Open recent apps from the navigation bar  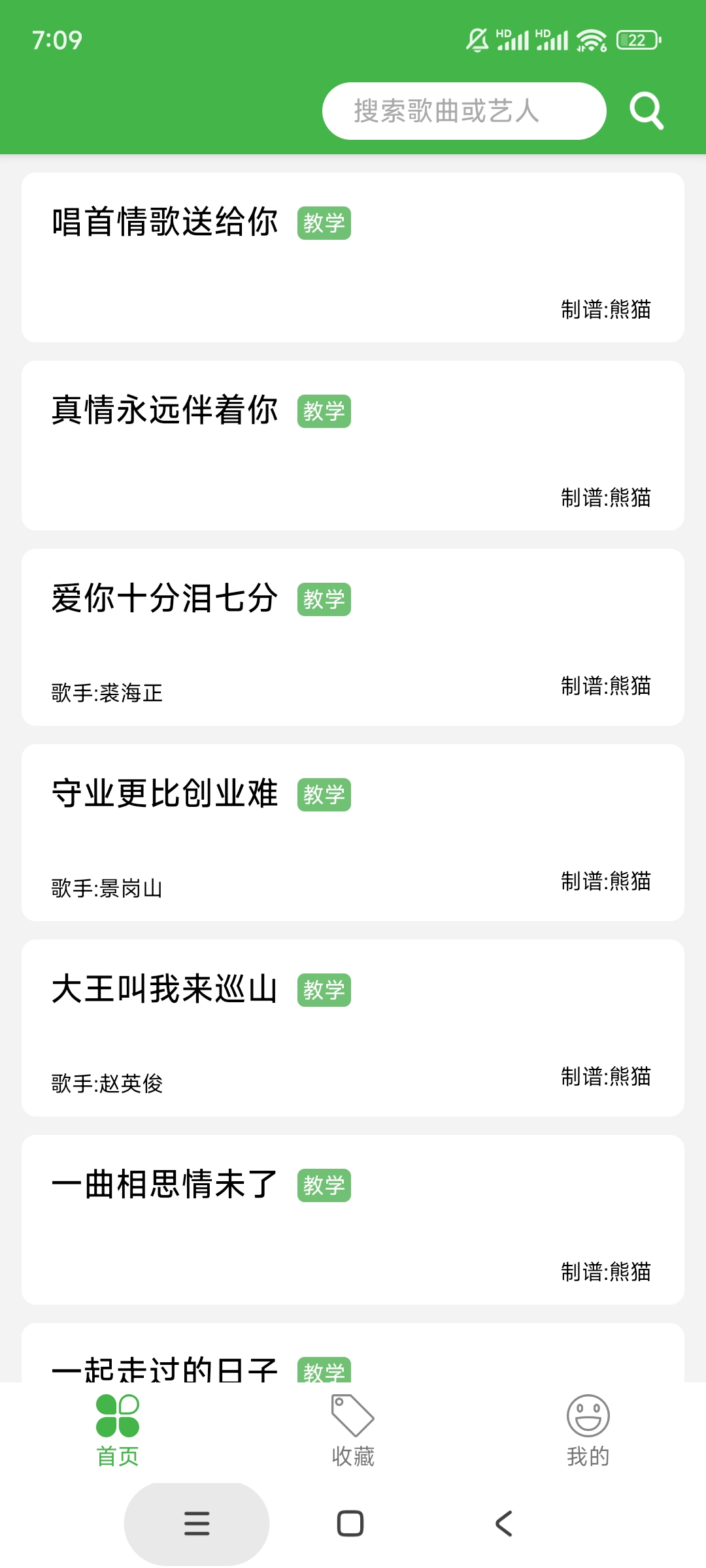[x=197, y=1524]
